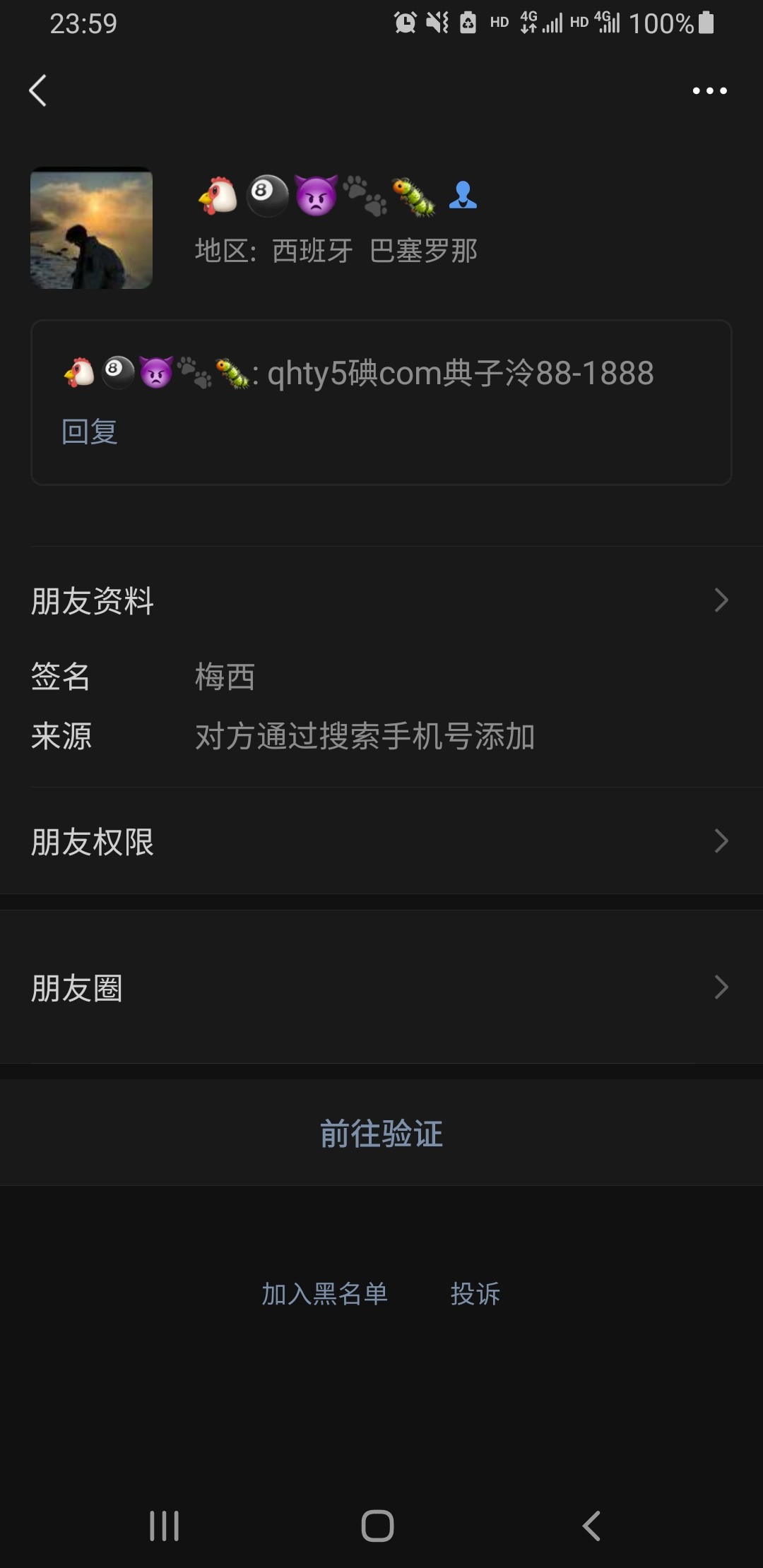Tap the back arrow to exit profile
This screenshot has width=763, height=1568.
coord(39,92)
